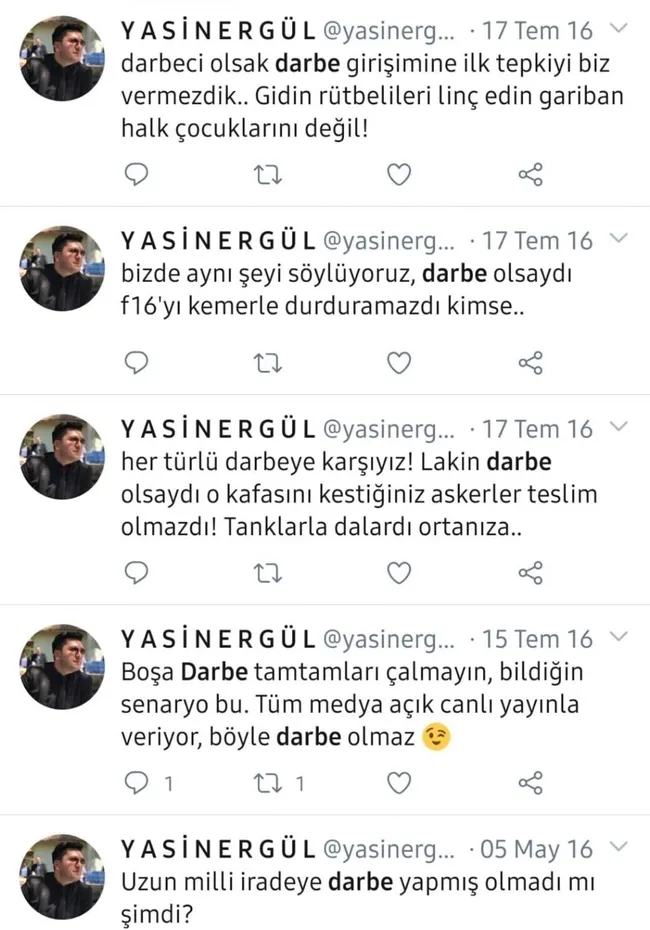650x930 pixels.
Task: Retweet the 'her türlü darbeye karşıyız' tweet
Action: point(267,572)
